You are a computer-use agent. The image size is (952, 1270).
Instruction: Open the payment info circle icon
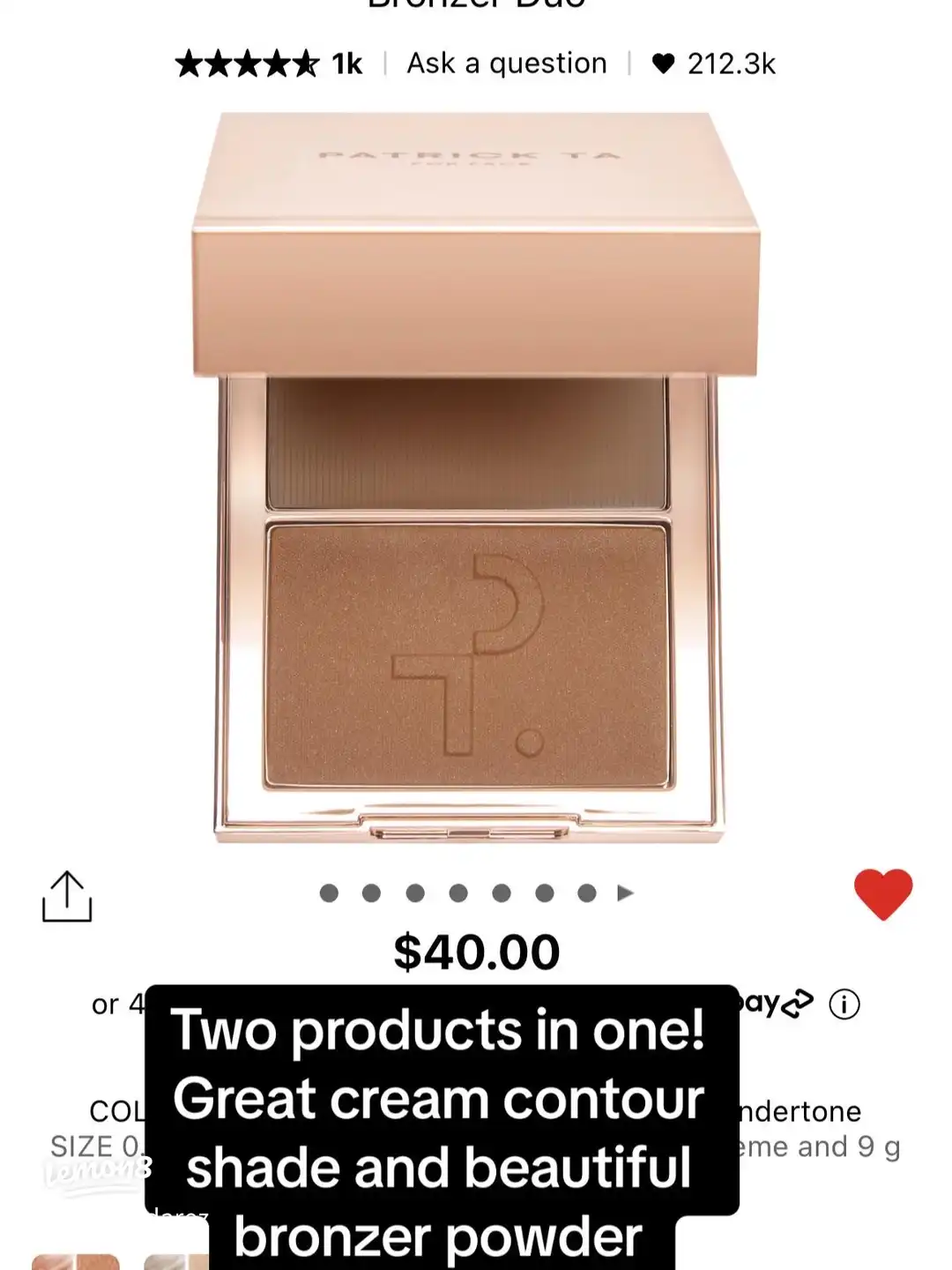(844, 1004)
